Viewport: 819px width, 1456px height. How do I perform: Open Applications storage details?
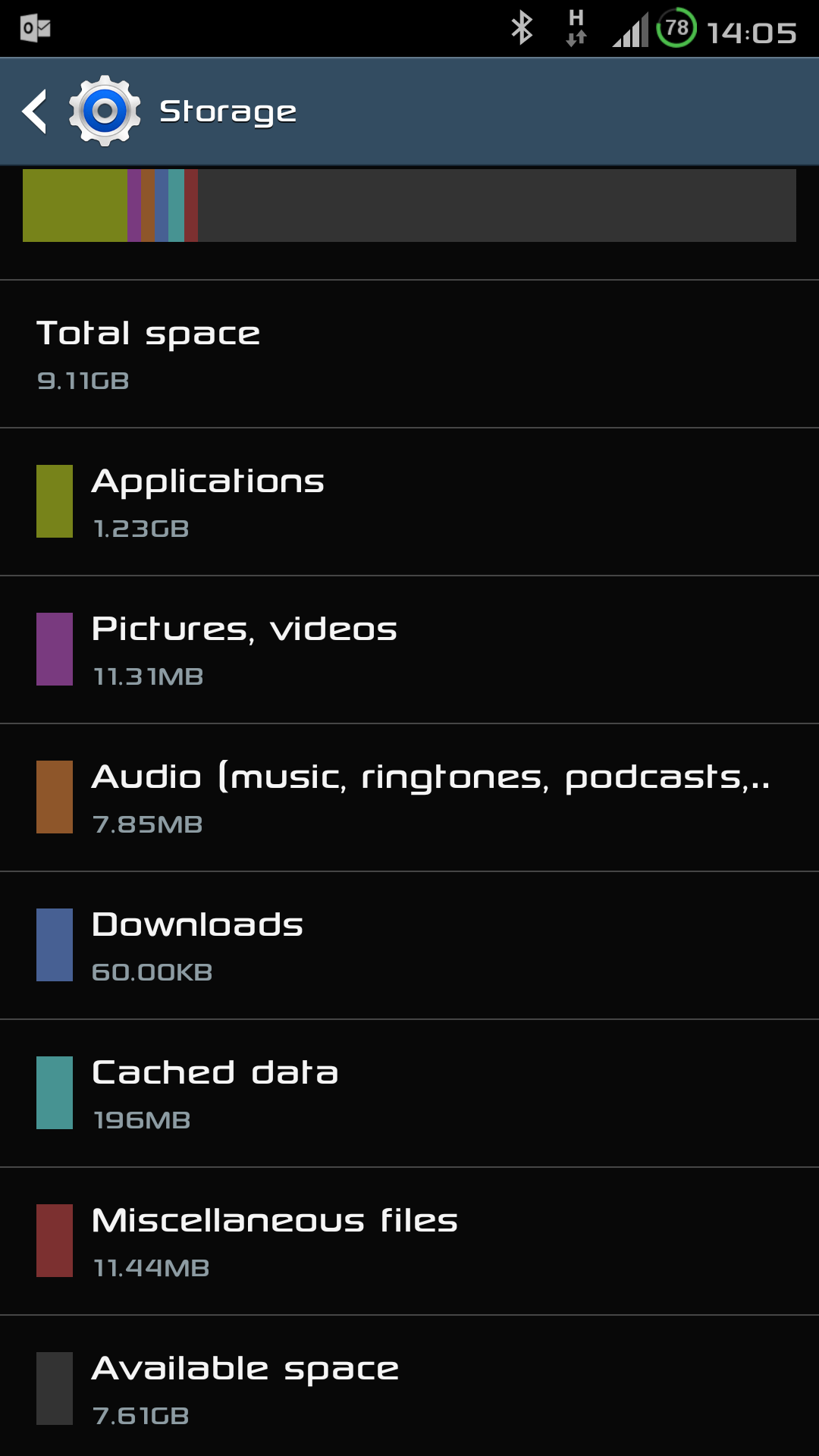[x=409, y=502]
